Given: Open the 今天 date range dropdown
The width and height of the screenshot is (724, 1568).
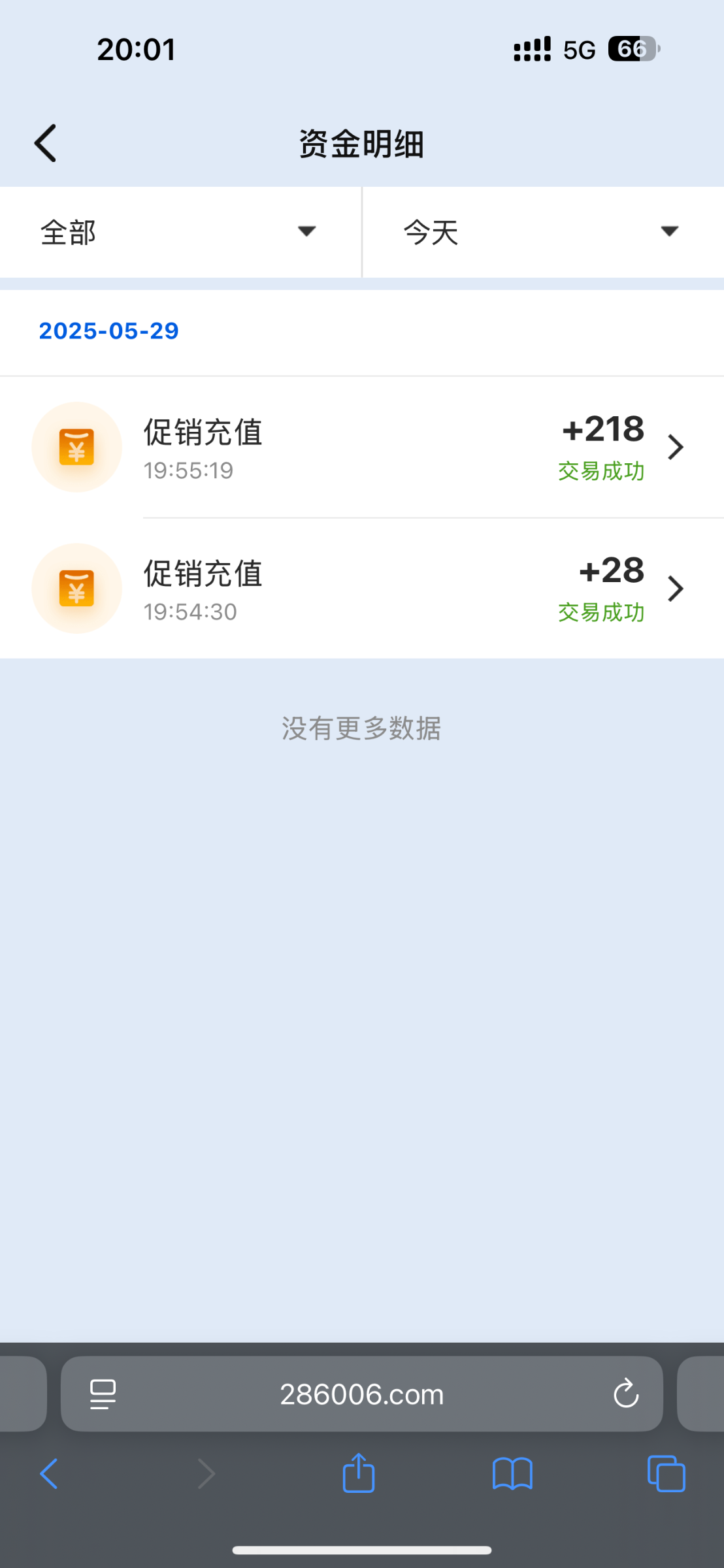Looking at the screenshot, I should (x=544, y=232).
